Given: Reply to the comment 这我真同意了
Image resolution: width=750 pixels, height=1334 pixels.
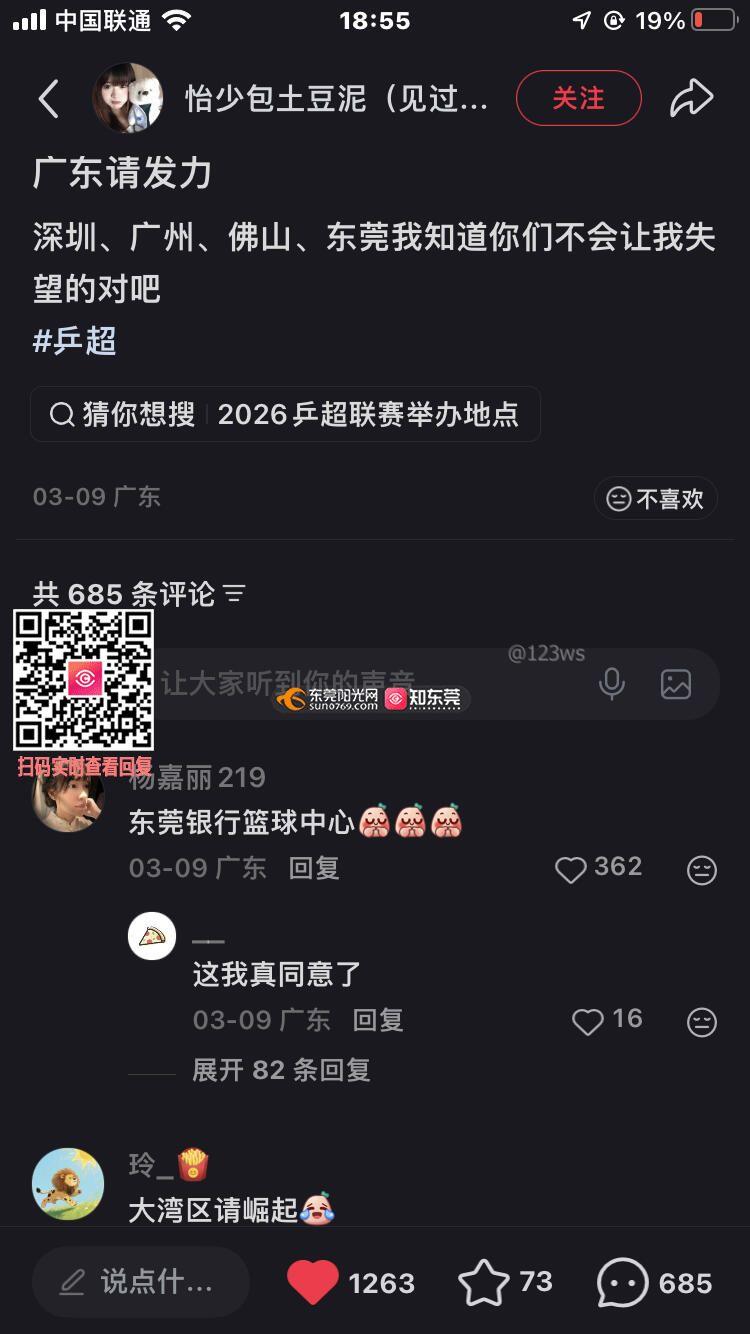Looking at the screenshot, I should coord(378,1020).
